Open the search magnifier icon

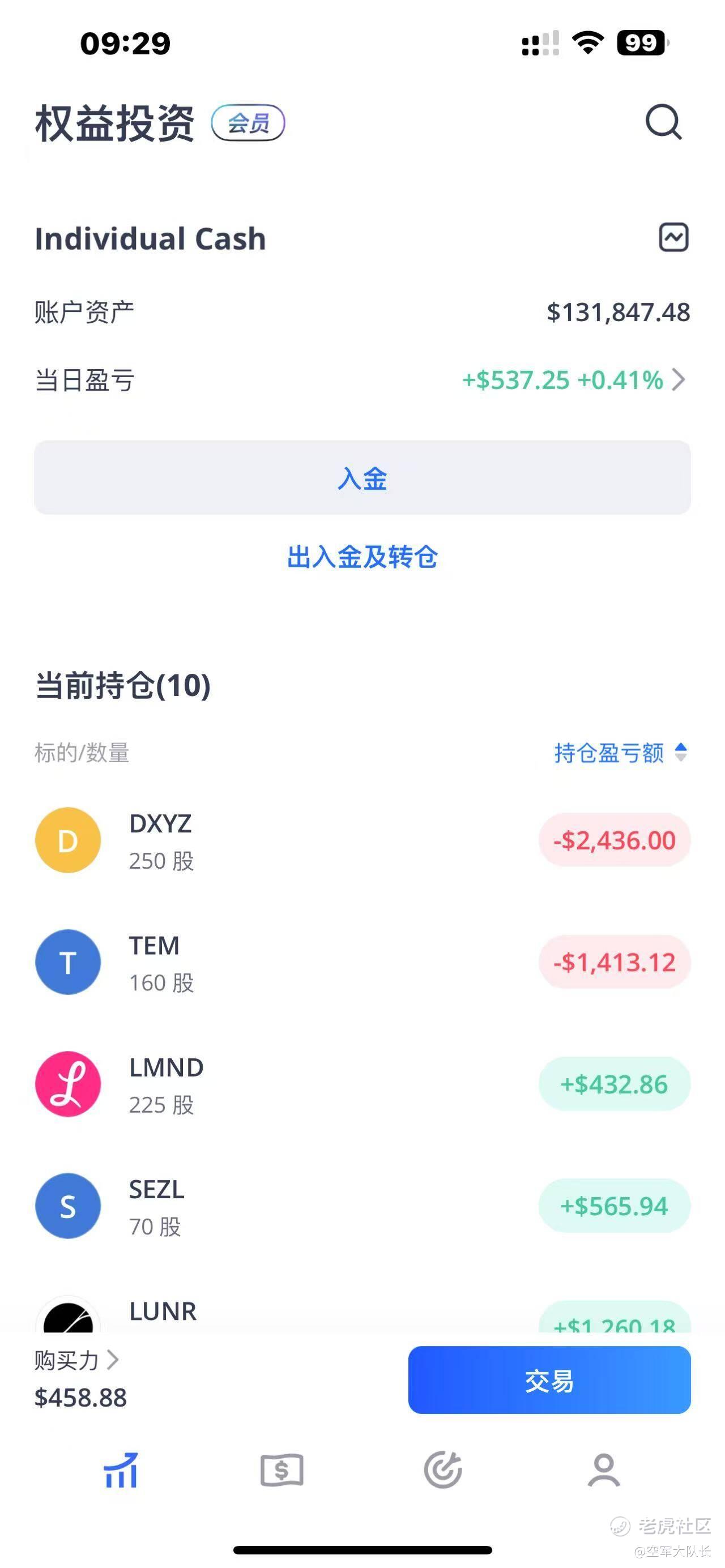point(663,122)
